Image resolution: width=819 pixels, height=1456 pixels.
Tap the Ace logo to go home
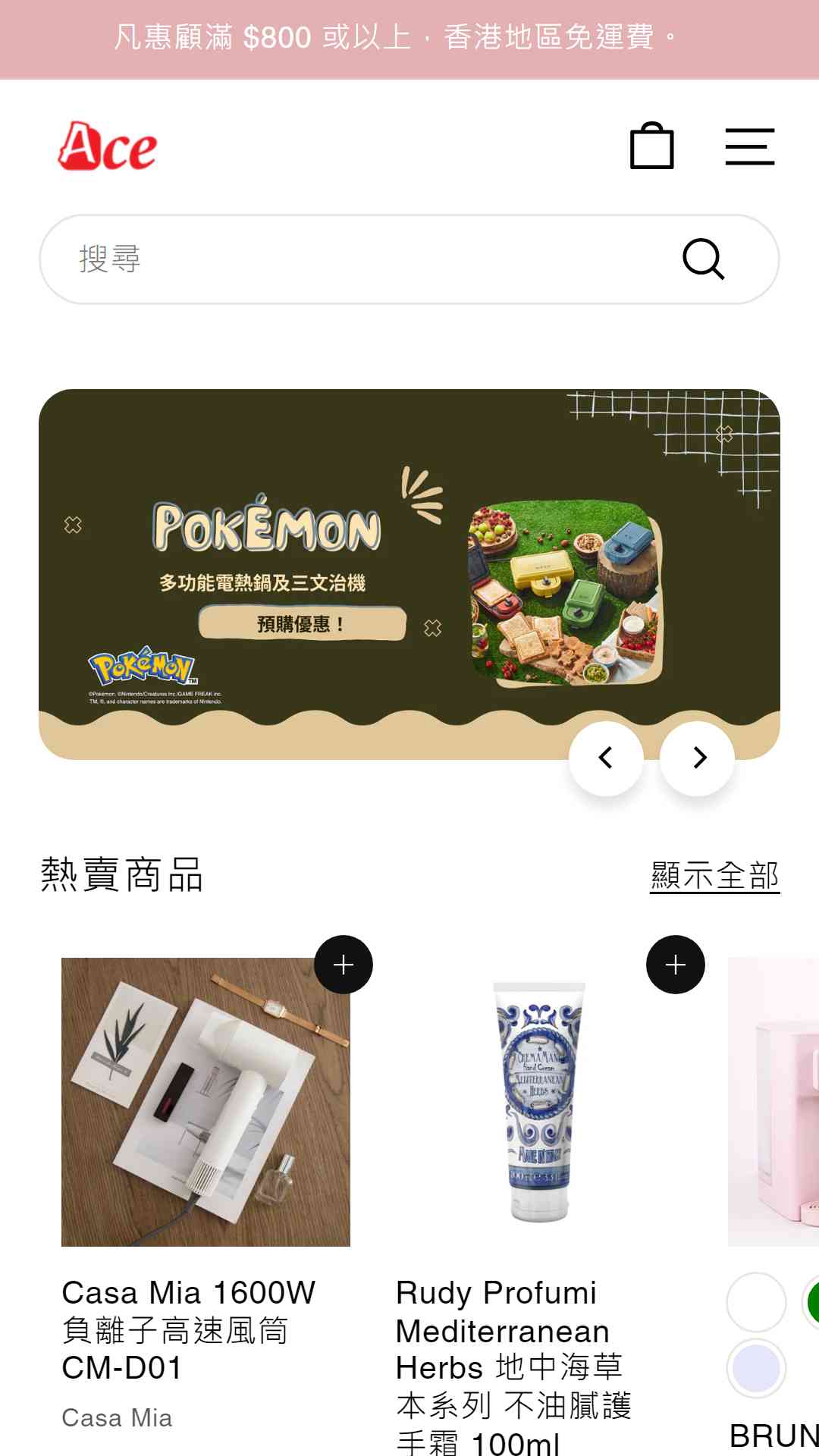(108, 146)
